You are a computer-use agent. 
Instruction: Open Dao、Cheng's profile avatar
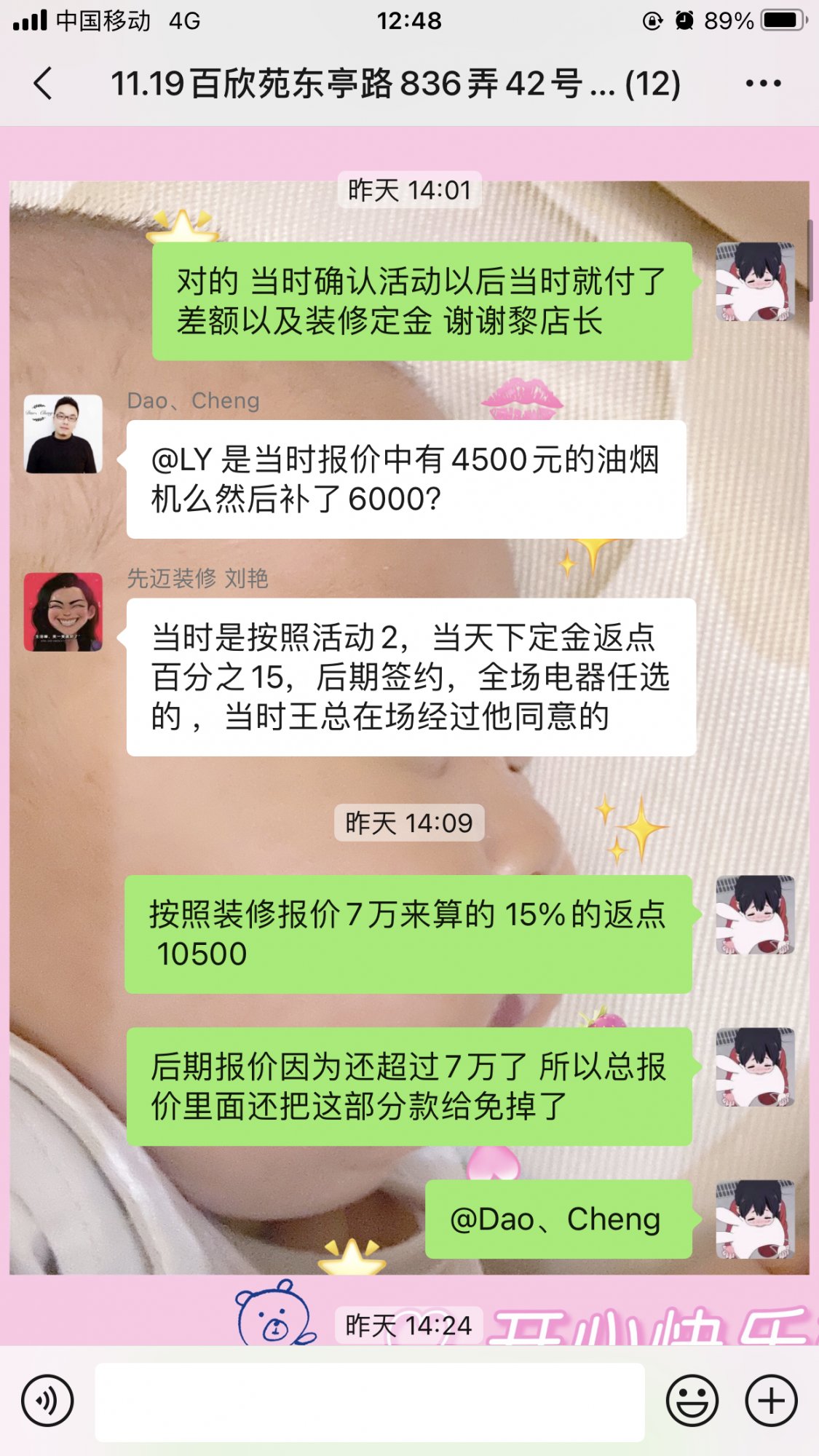click(63, 434)
